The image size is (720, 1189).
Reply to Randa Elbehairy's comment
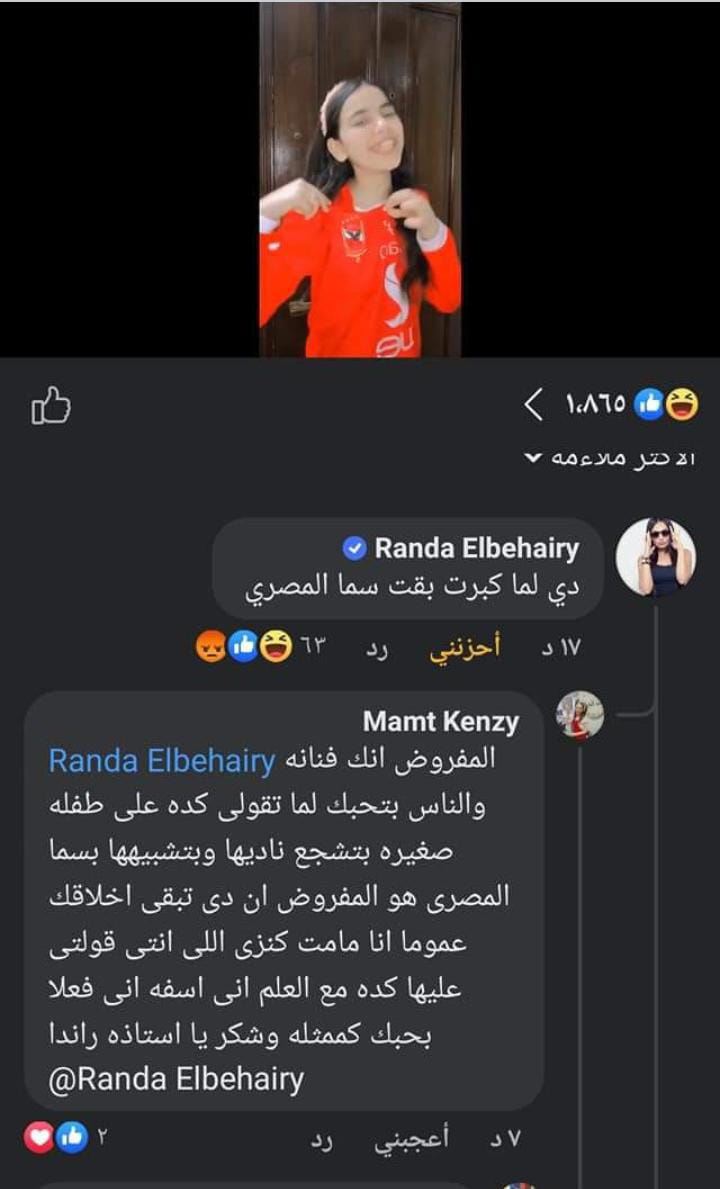click(377, 649)
